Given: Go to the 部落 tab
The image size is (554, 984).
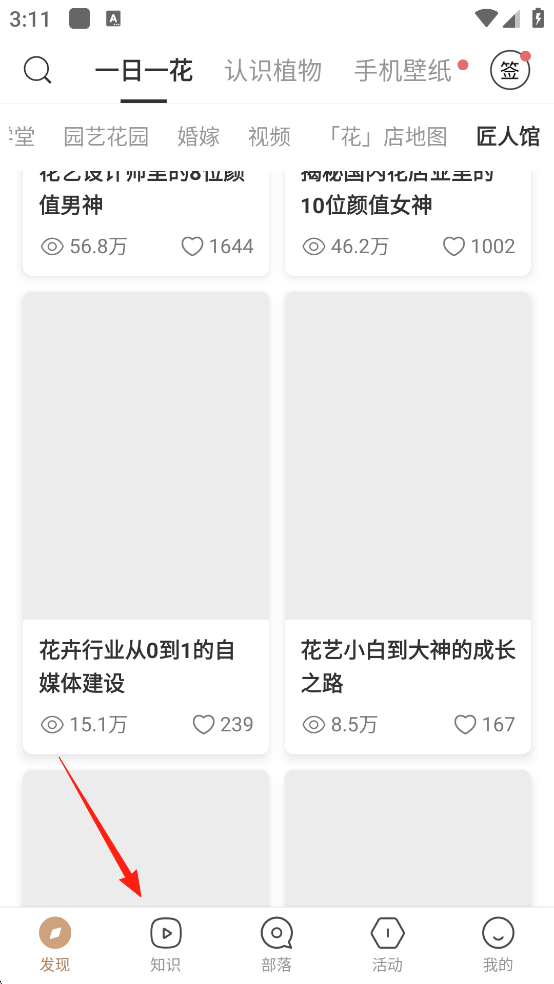Looking at the screenshot, I should 277,946.
